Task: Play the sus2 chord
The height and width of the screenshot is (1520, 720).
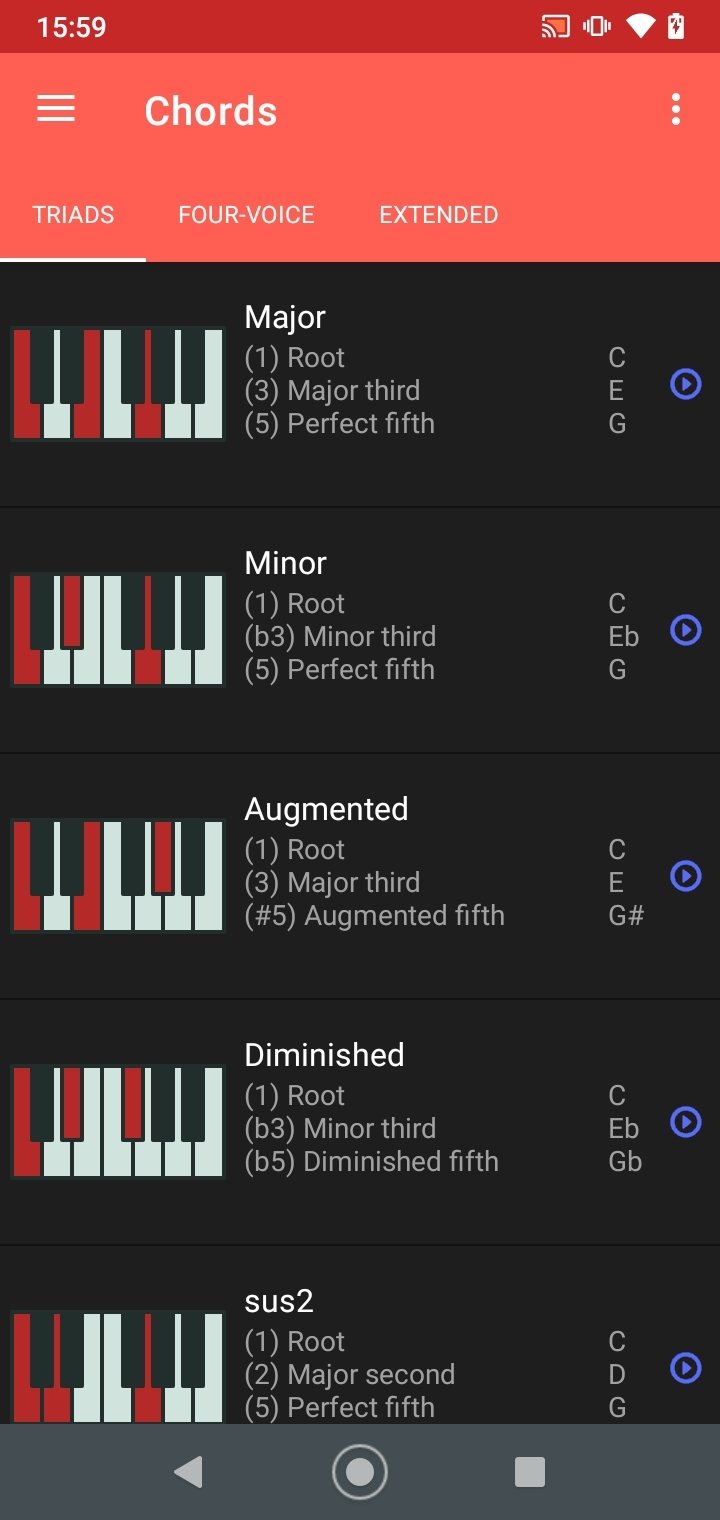Action: click(x=685, y=1368)
